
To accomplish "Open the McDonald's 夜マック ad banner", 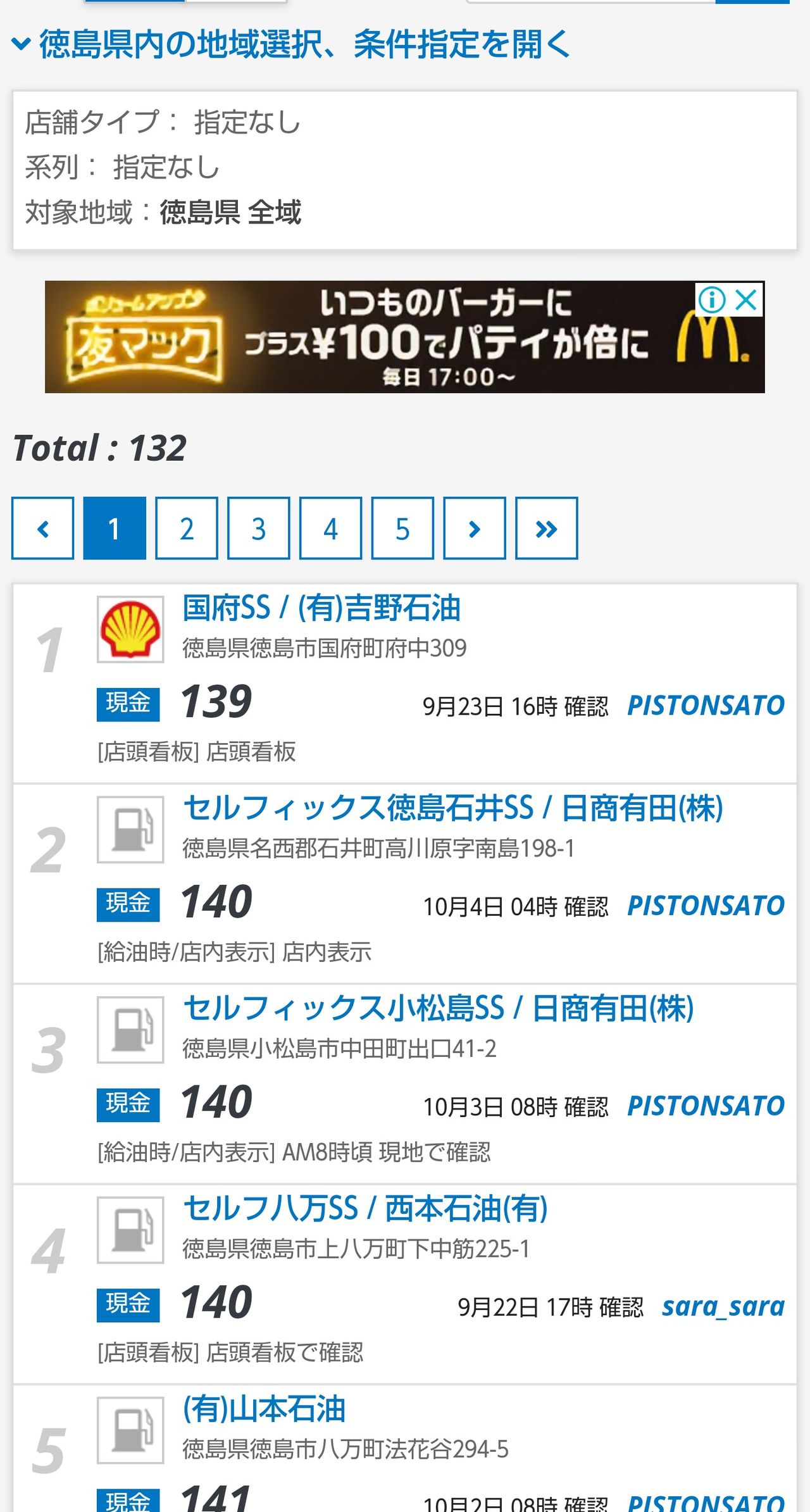I will click(405, 337).
